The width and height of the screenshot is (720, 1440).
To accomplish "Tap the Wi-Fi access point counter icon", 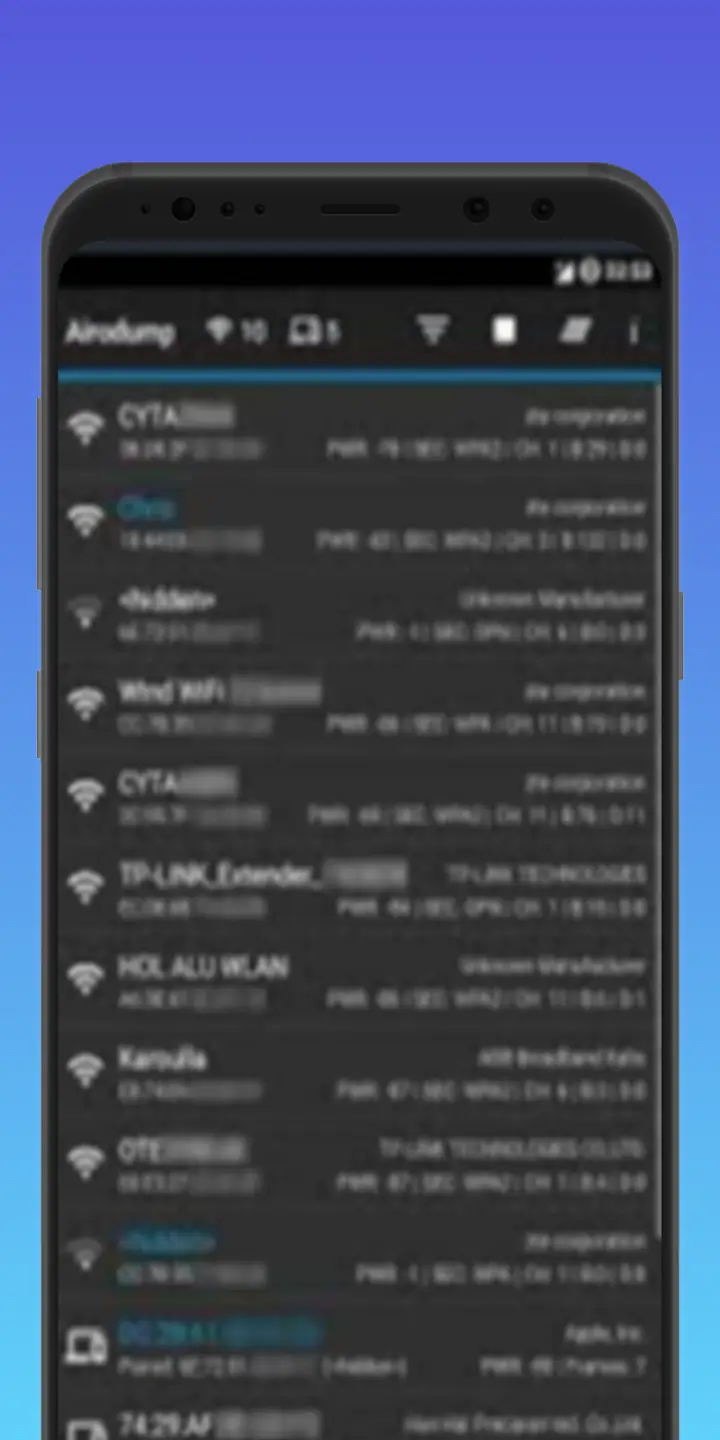I will point(218,330).
